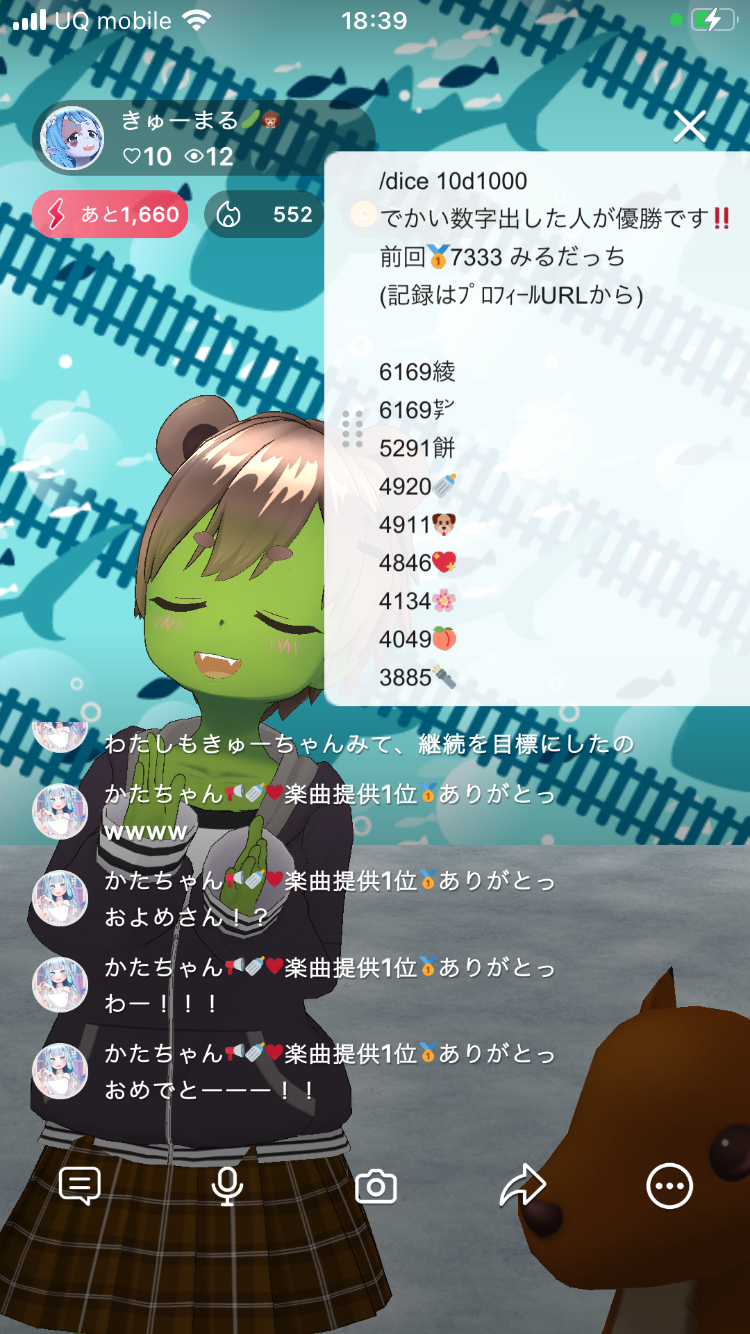The width and height of the screenshot is (750, 1334).
Task: Open かたちゃん's avatar beside おめでとーーー comment
Action: [x=60, y=1071]
